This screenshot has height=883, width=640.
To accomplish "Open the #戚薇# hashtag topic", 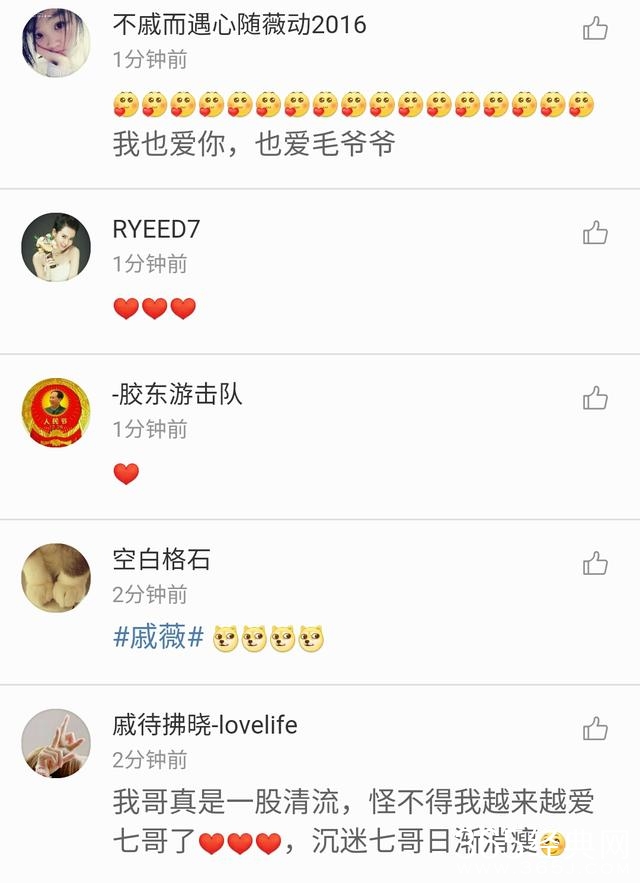I will coord(159,638).
